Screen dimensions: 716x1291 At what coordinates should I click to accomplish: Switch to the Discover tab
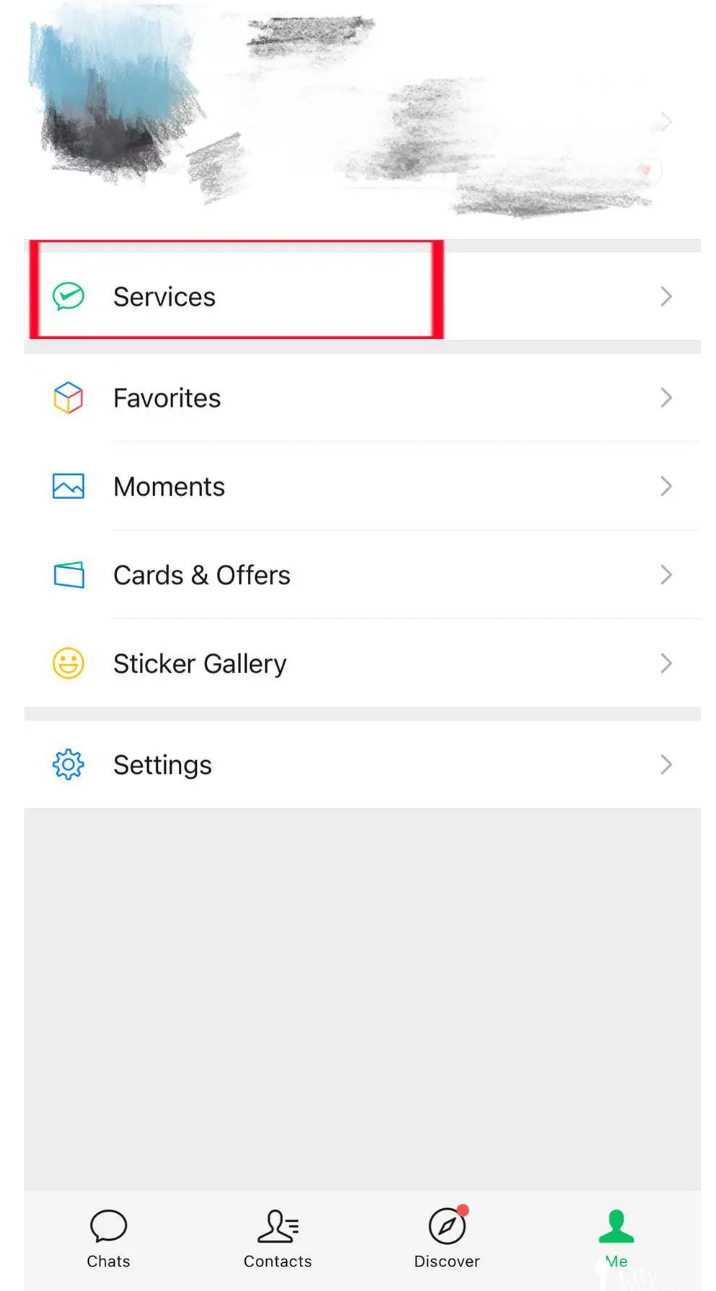pos(447,1239)
